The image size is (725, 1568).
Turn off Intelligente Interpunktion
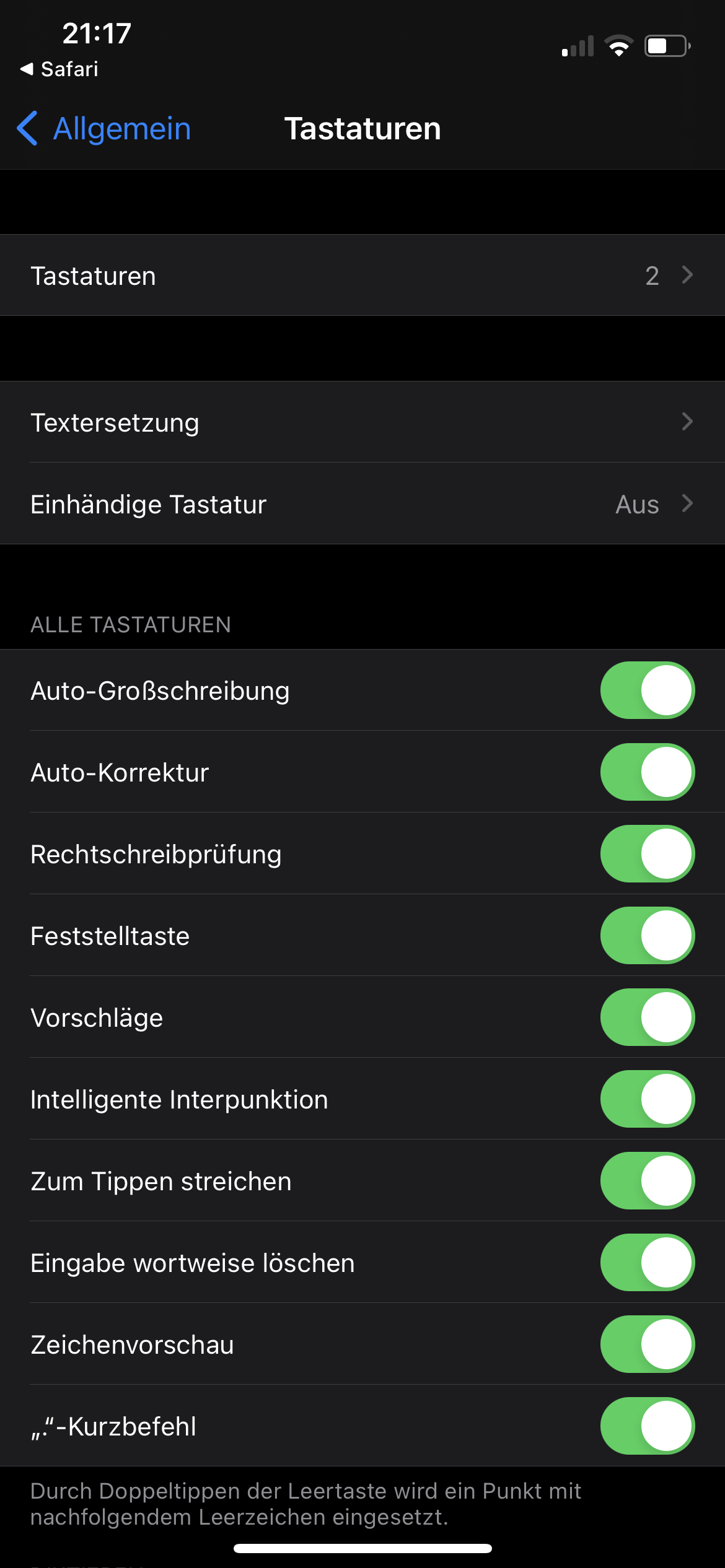[x=647, y=1099]
